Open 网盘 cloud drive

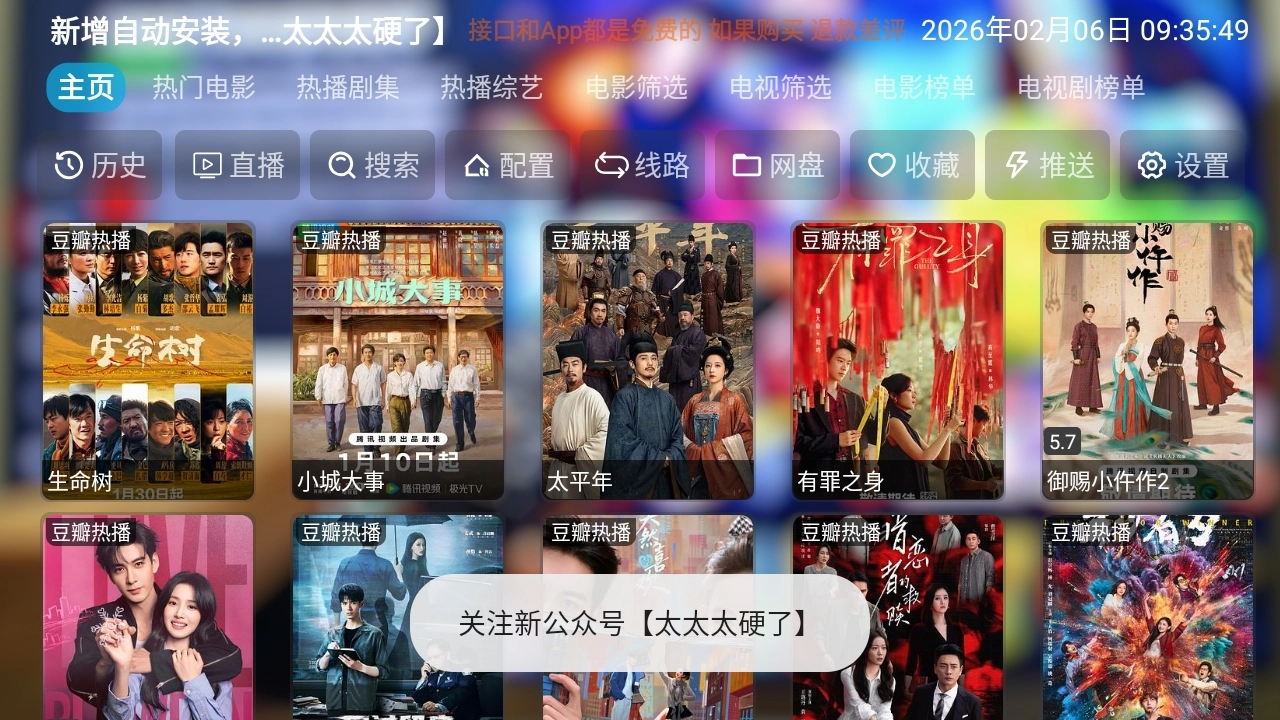[x=778, y=165]
